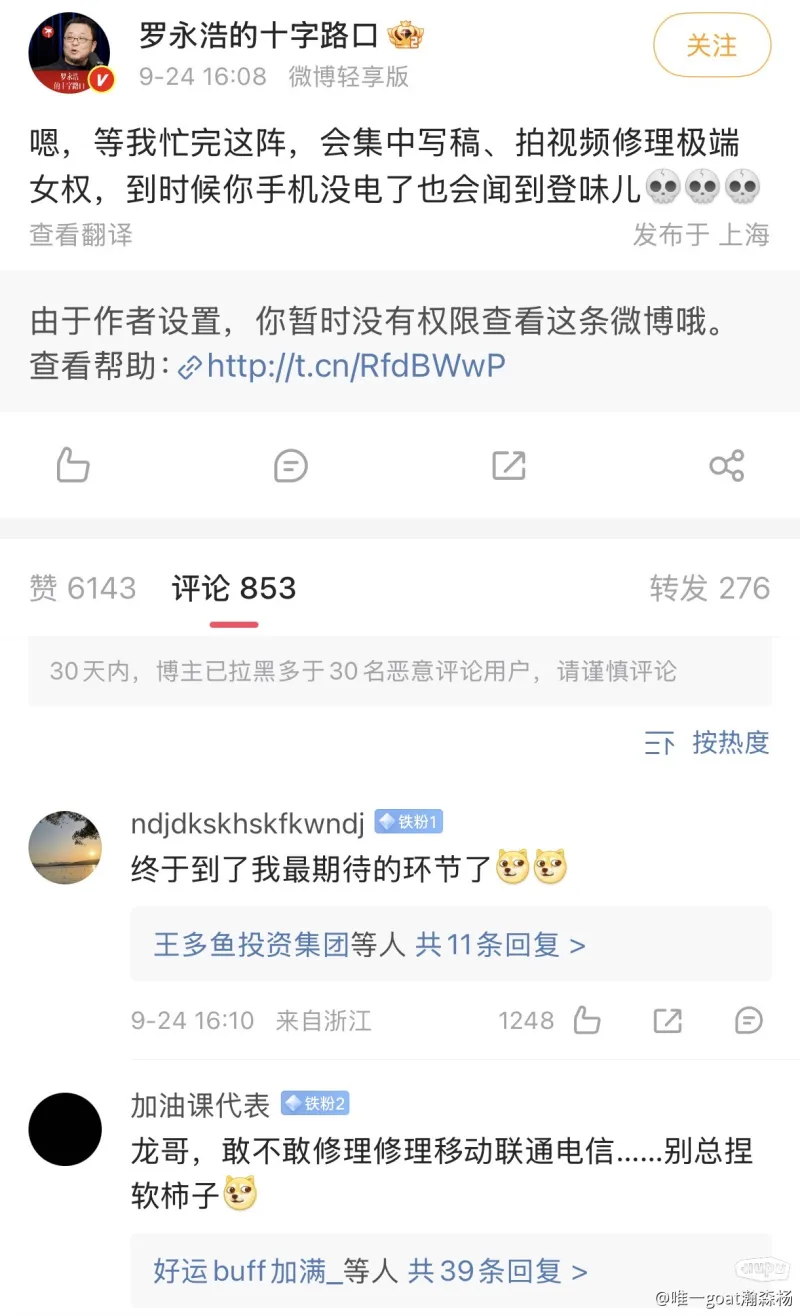Image resolution: width=800 pixels, height=1316 pixels.
Task: Tap 查看翻译 to translate the post
Action: [81, 235]
